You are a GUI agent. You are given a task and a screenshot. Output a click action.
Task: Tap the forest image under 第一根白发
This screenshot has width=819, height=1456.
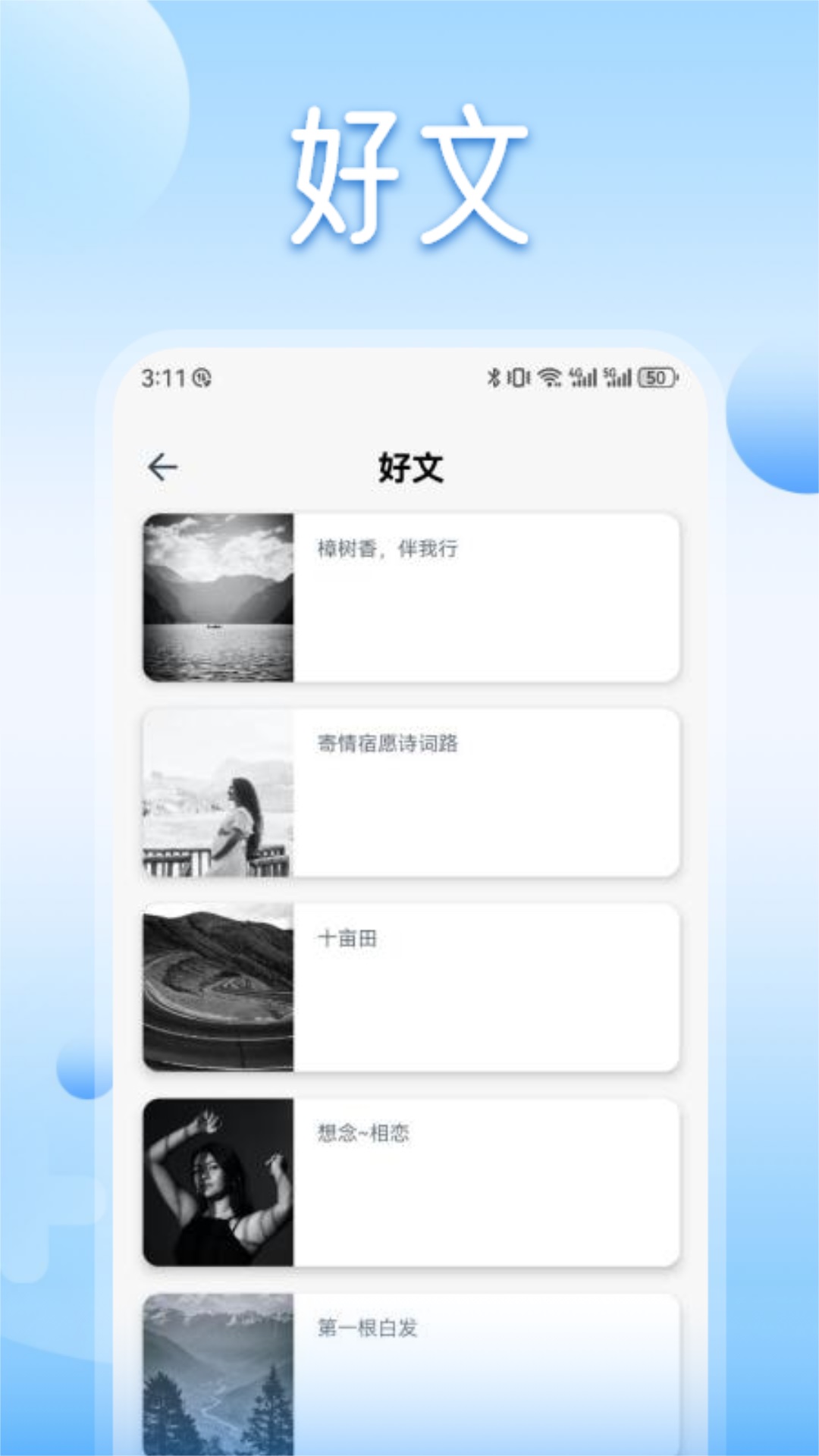221,1373
